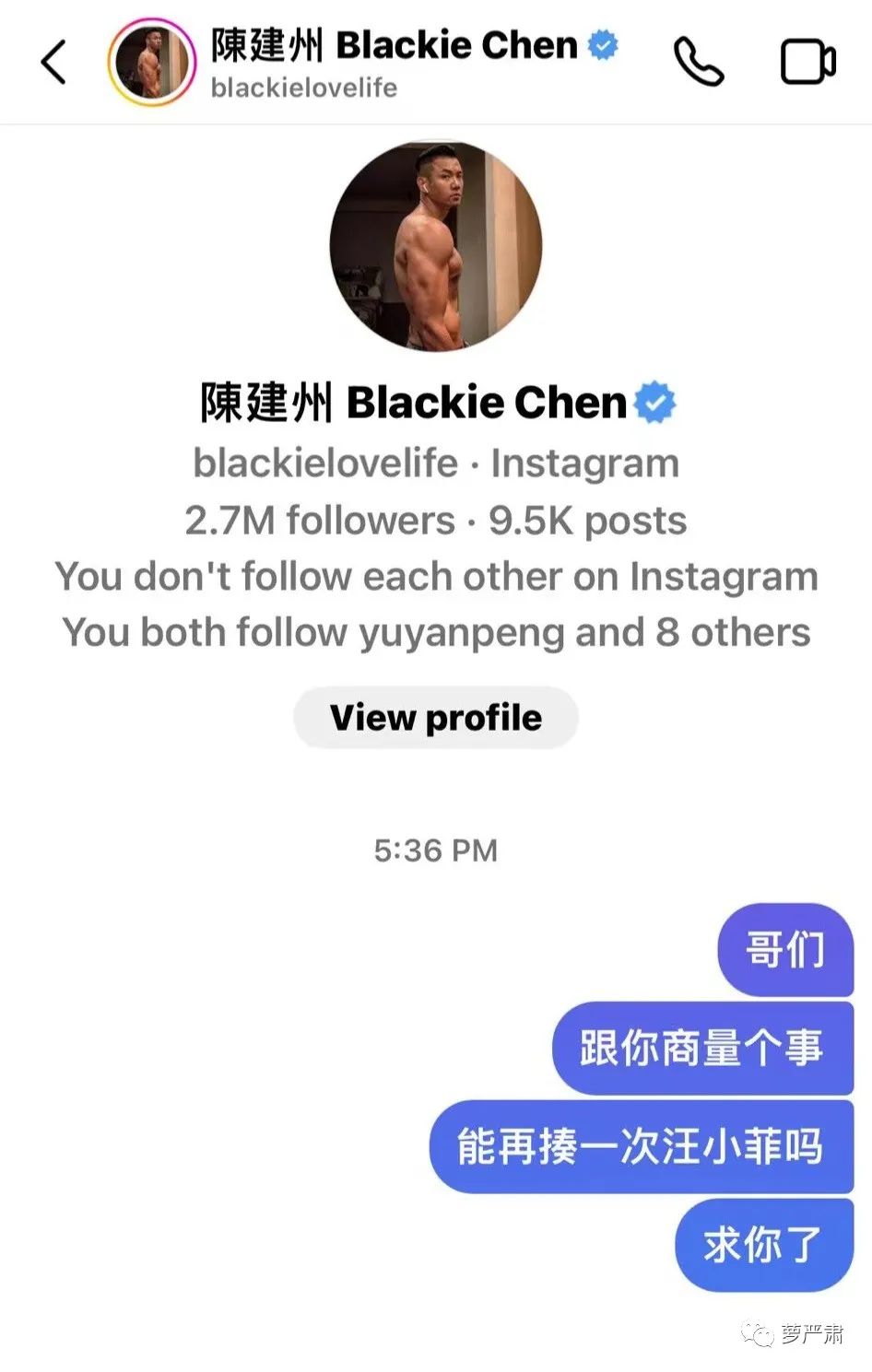Click the mutual follows text mentioning yuyanpeng
The image size is (872, 1372).
tap(435, 631)
